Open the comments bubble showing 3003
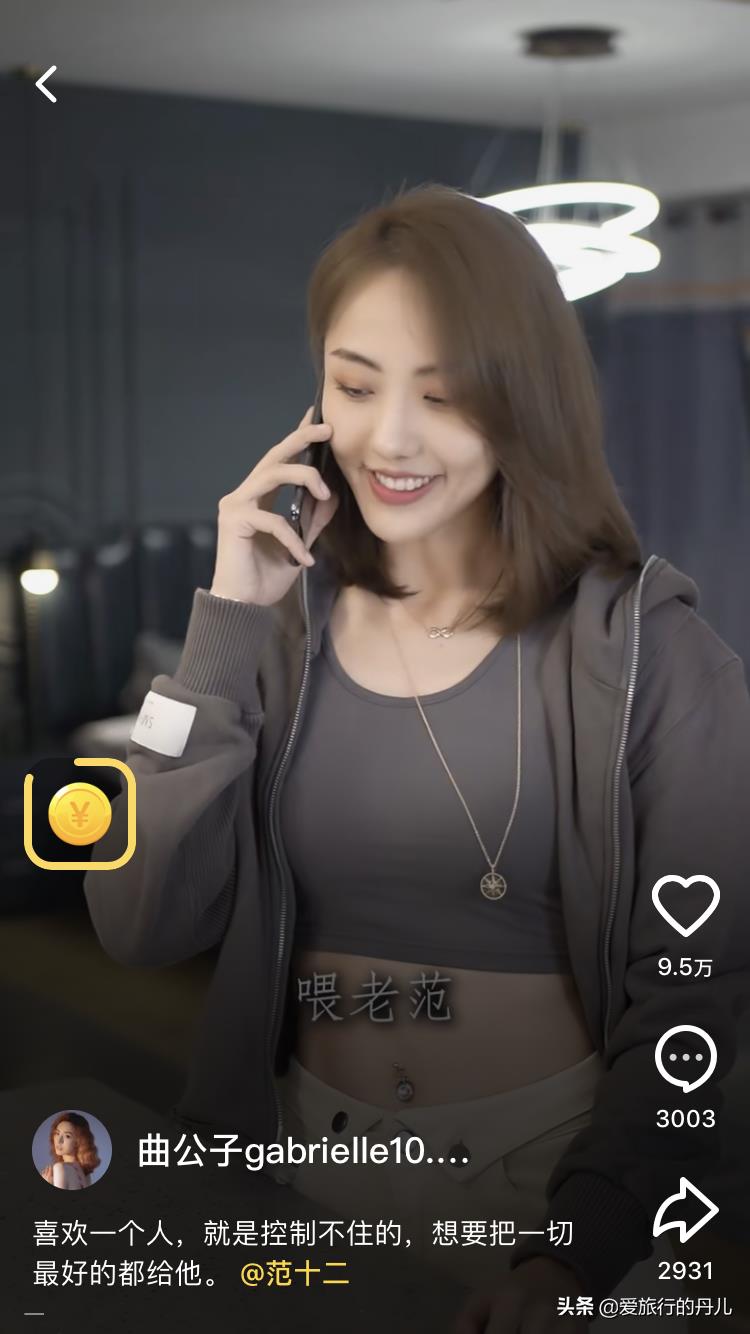The image size is (750, 1334). coord(685,1059)
